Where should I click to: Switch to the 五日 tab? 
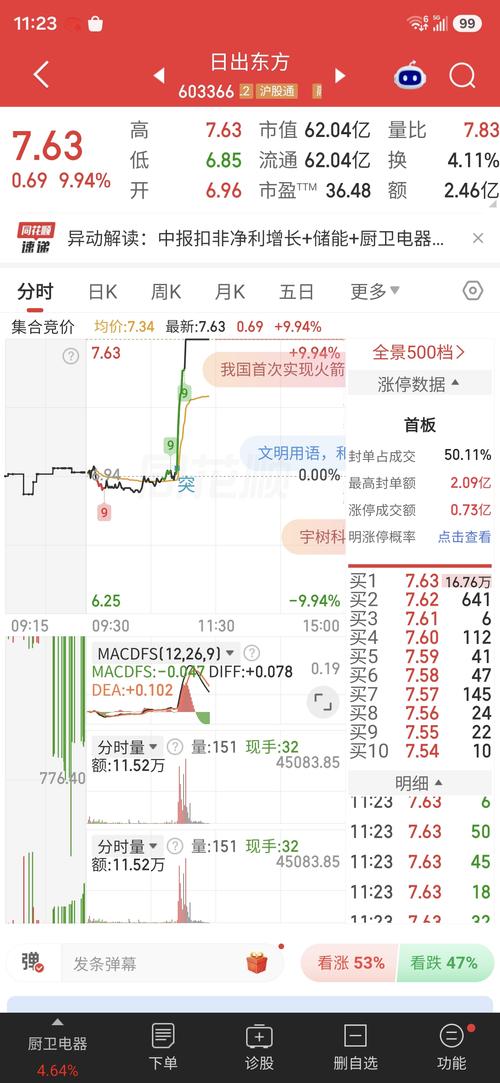coord(296,291)
